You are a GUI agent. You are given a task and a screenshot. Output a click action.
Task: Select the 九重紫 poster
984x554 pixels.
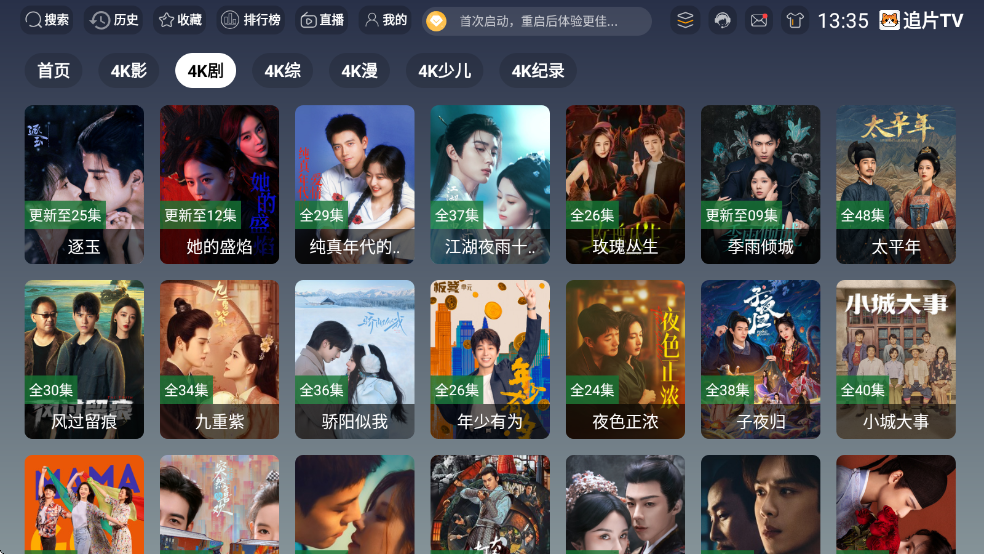(219, 359)
